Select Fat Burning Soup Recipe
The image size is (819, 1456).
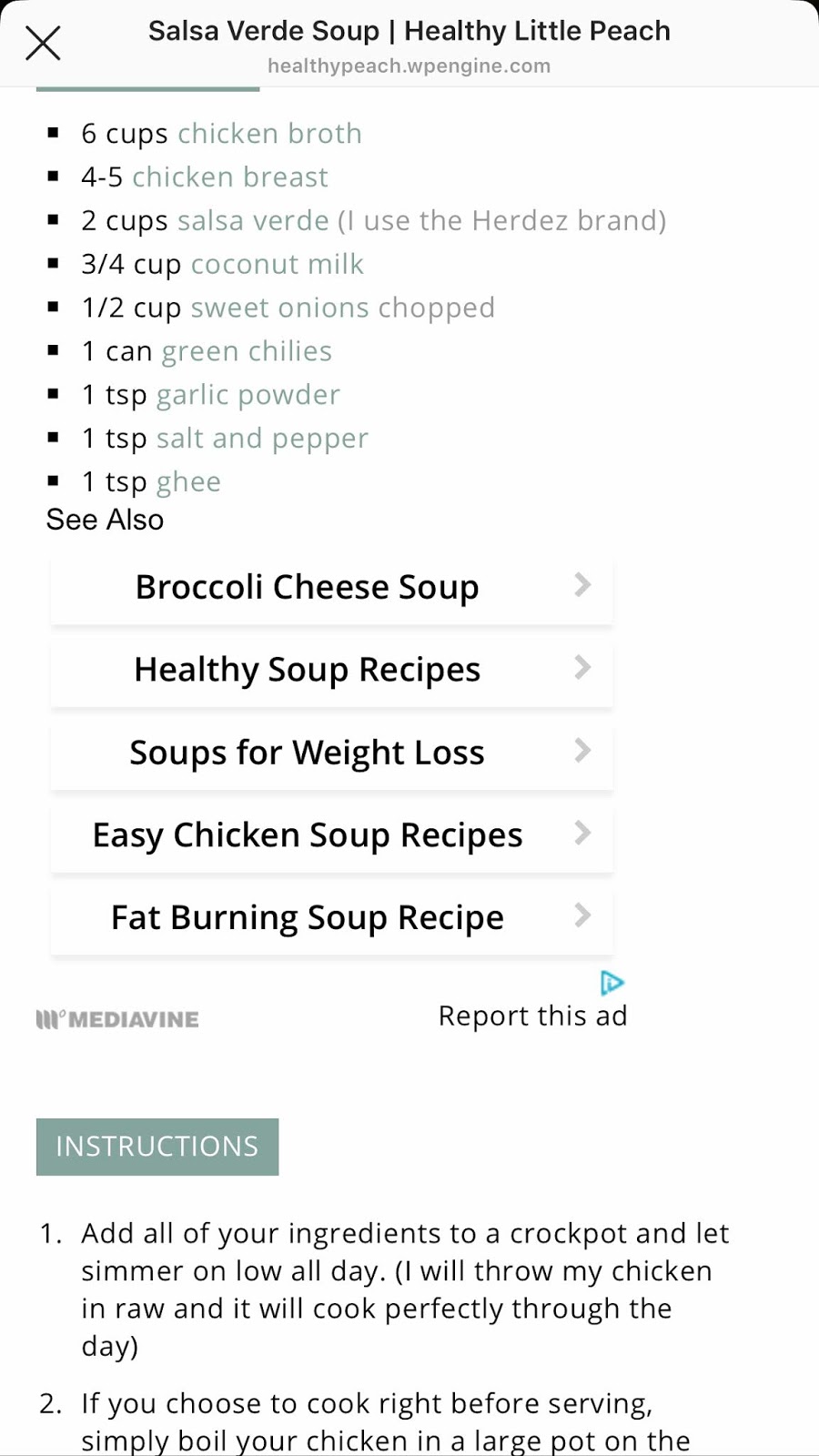(x=331, y=918)
